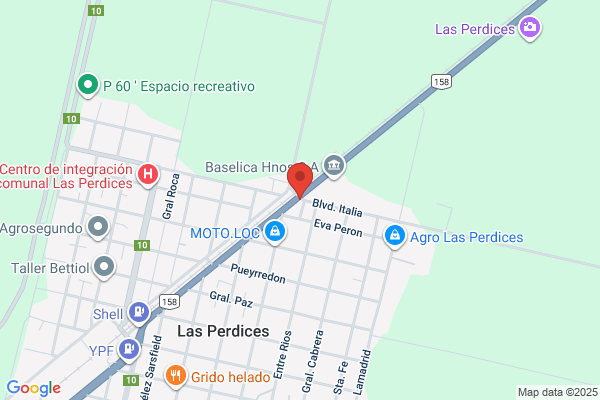Select the Agrosegundo place marker

click(x=98, y=227)
